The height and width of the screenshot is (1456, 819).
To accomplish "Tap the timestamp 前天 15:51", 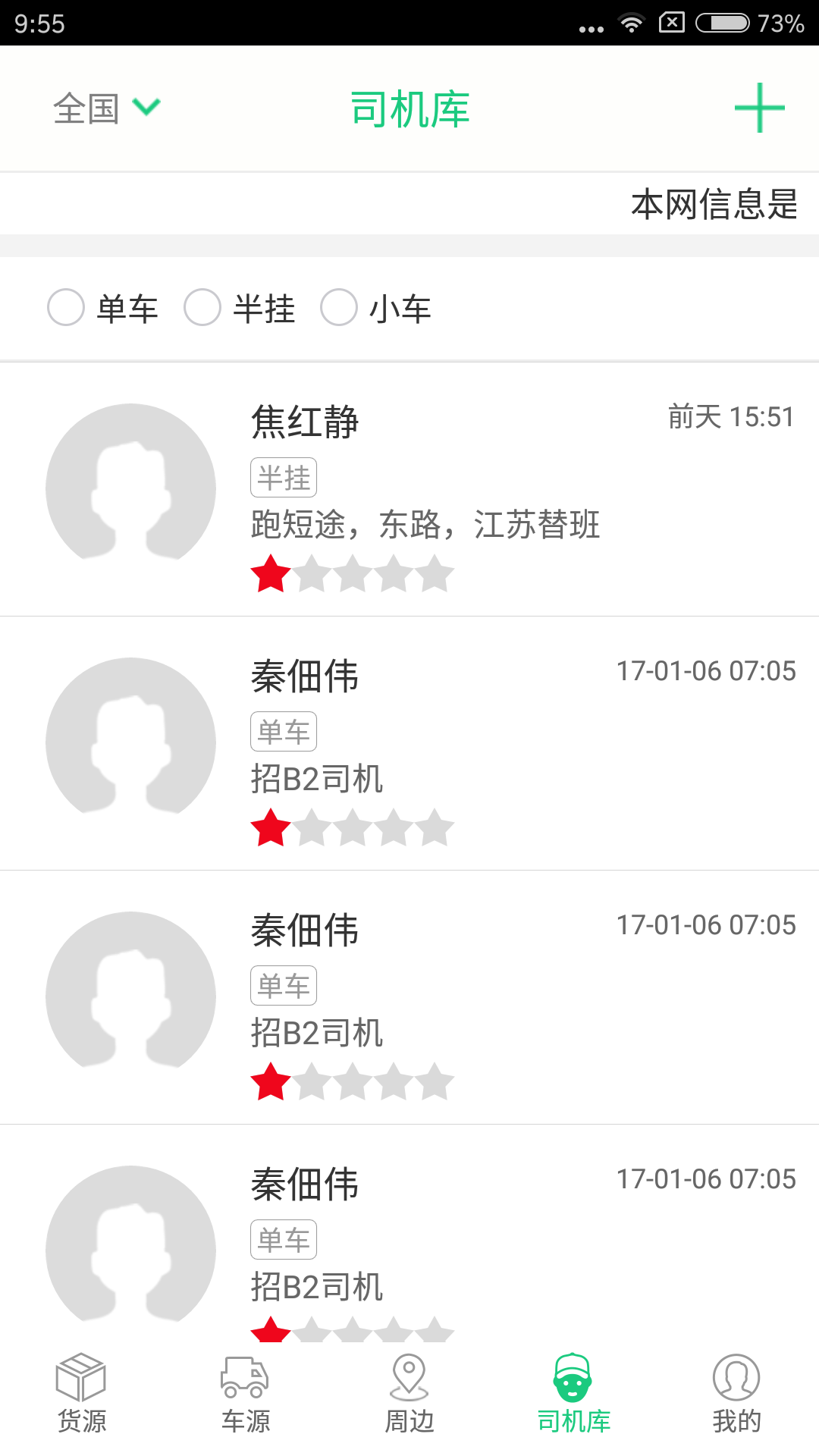I will point(732,416).
